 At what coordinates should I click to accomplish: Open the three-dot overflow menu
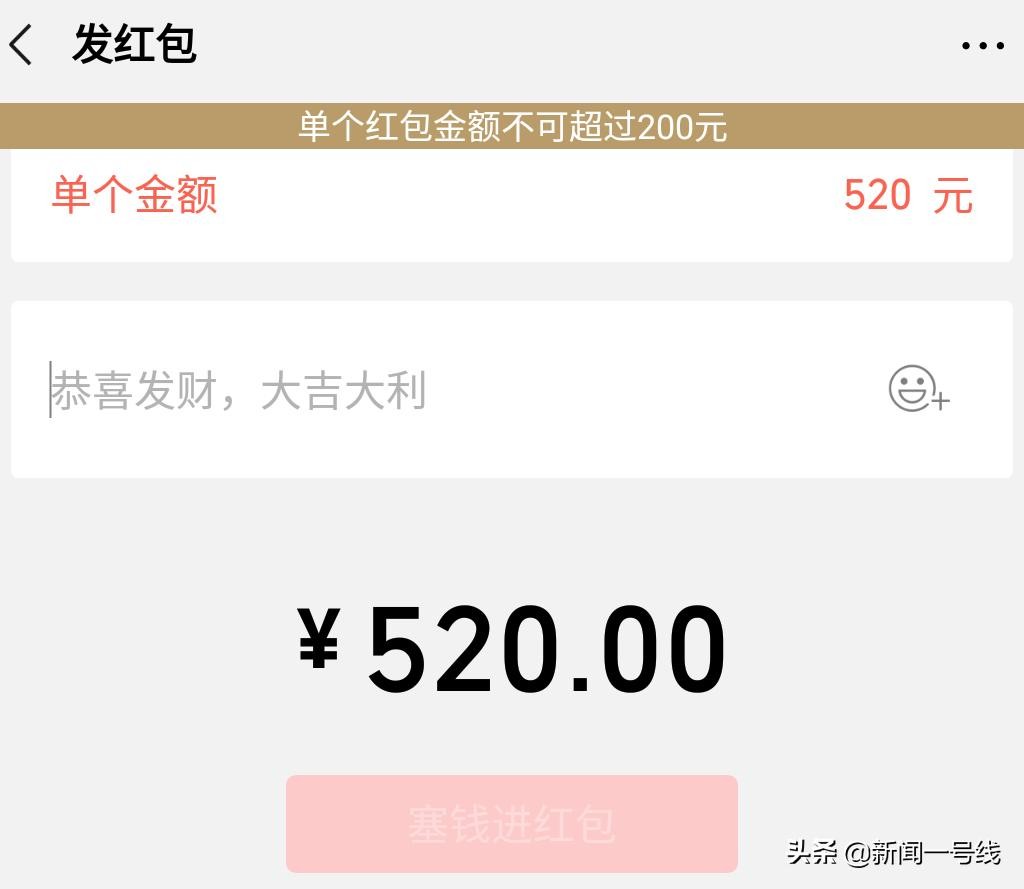click(x=982, y=46)
